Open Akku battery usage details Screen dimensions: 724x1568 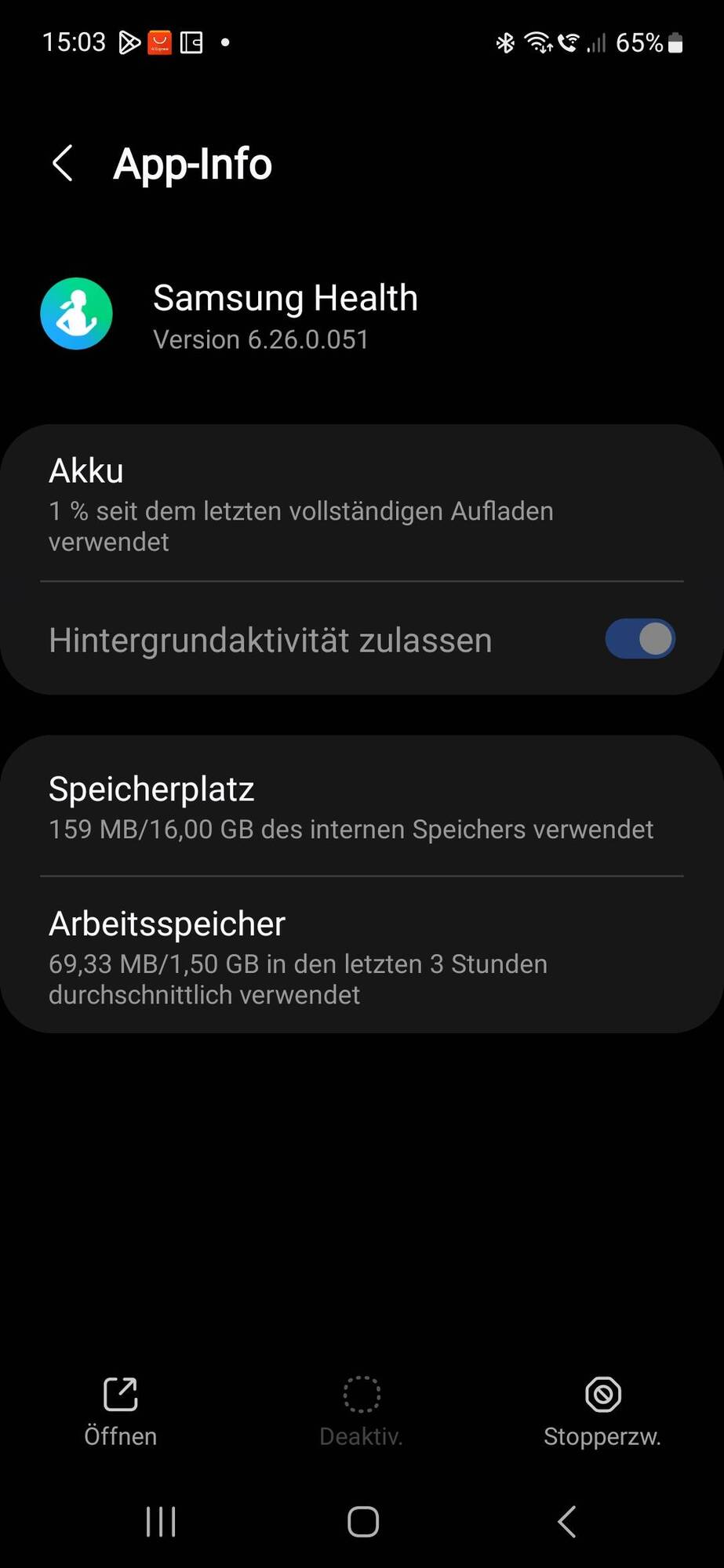pyautogui.click(x=361, y=505)
